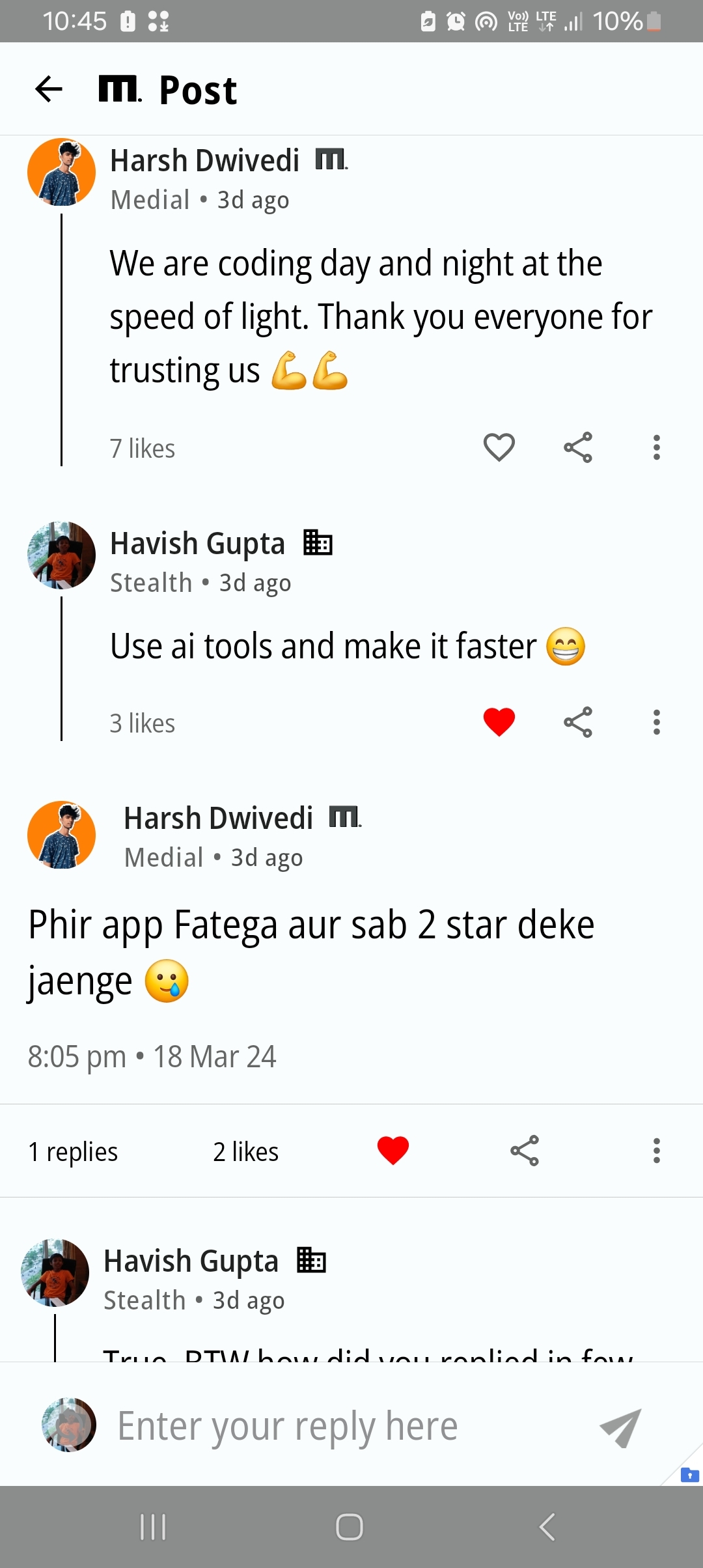Share Havish's 'Use ai tools' comment
703x1568 pixels.
click(x=578, y=722)
